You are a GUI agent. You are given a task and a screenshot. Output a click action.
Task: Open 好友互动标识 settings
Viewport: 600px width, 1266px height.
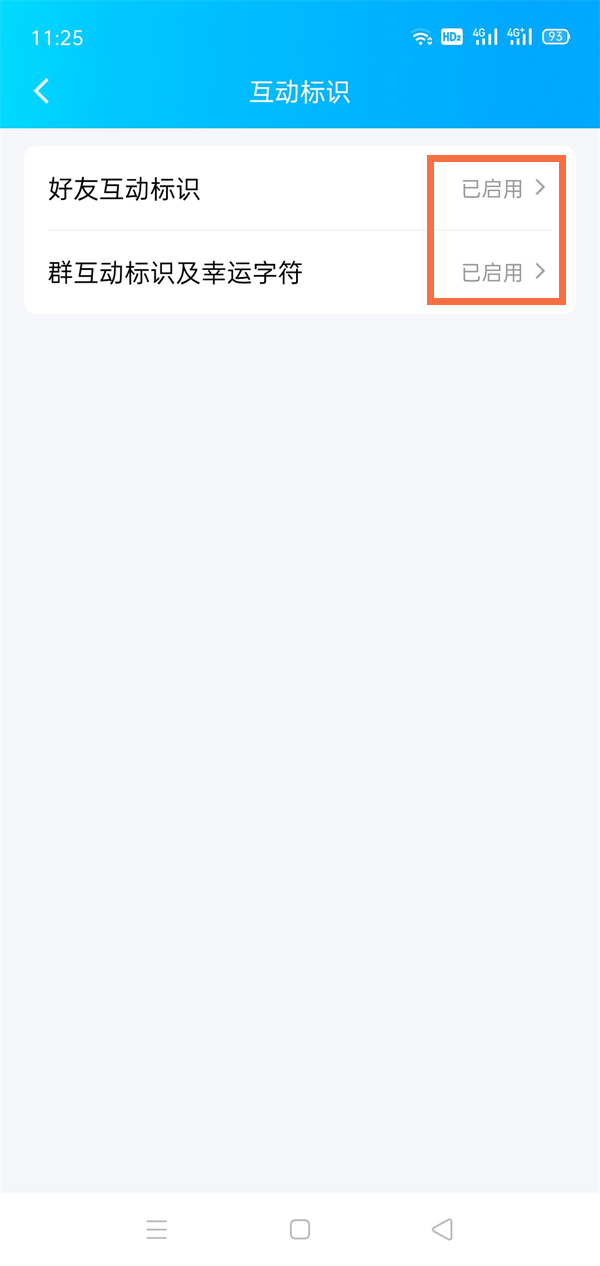[x=299, y=188]
